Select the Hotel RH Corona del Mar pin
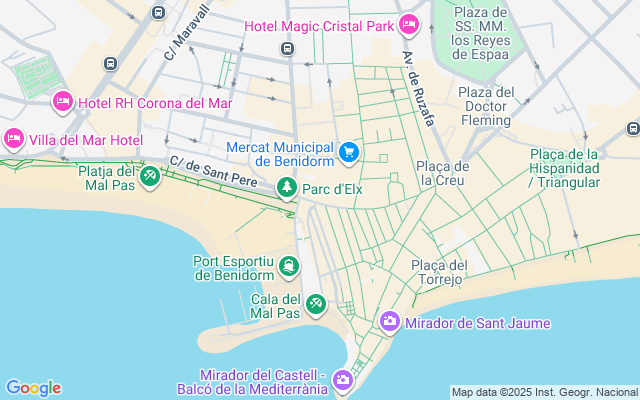640x400 pixels. pos(63,102)
